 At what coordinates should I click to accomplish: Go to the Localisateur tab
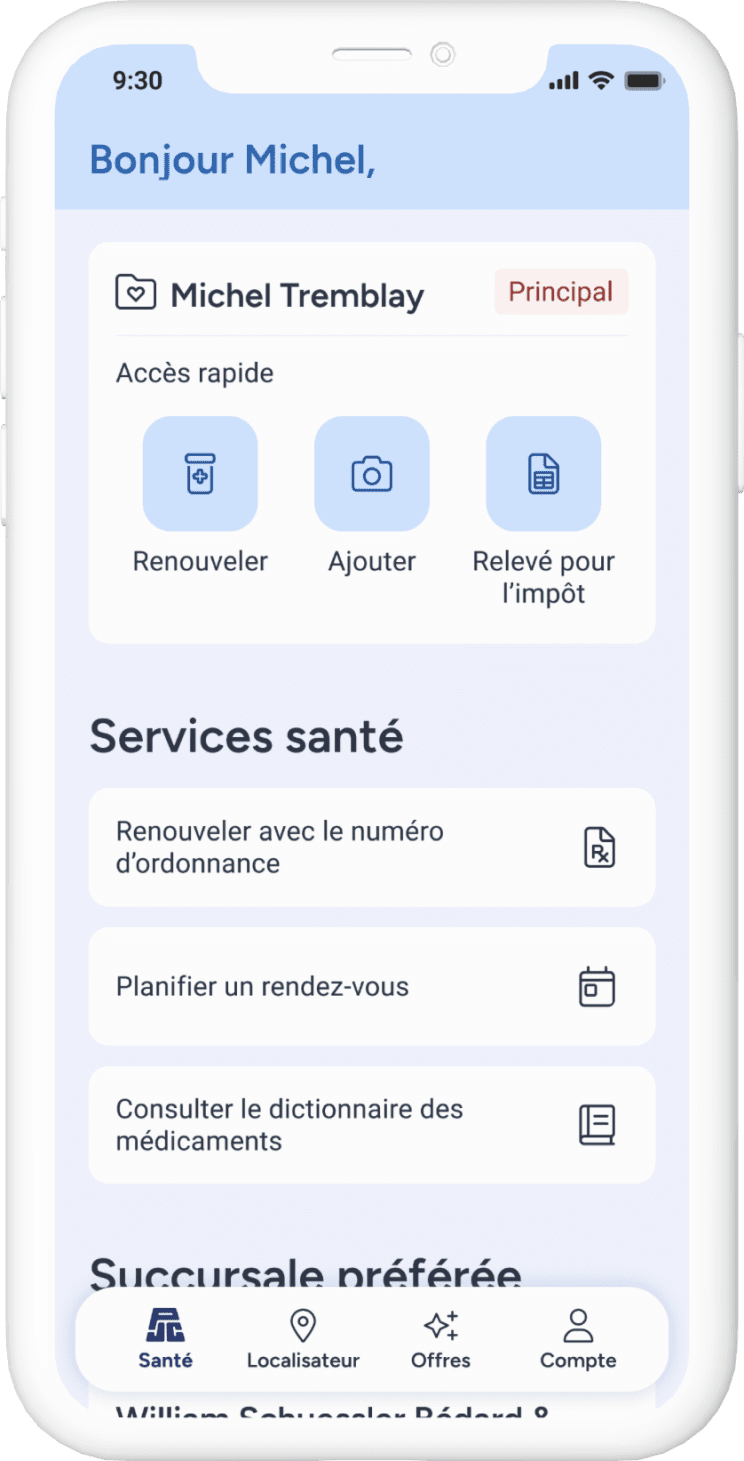click(x=303, y=1339)
